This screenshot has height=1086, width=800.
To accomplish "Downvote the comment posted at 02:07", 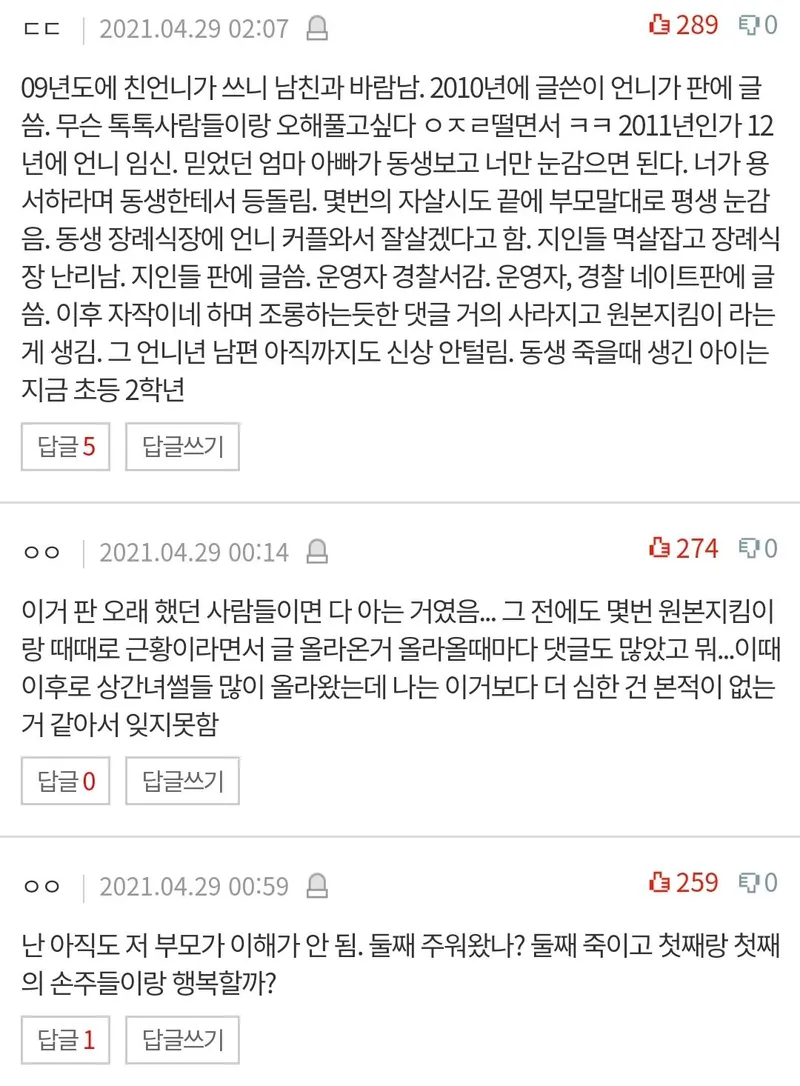I will pyautogui.click(x=757, y=25).
